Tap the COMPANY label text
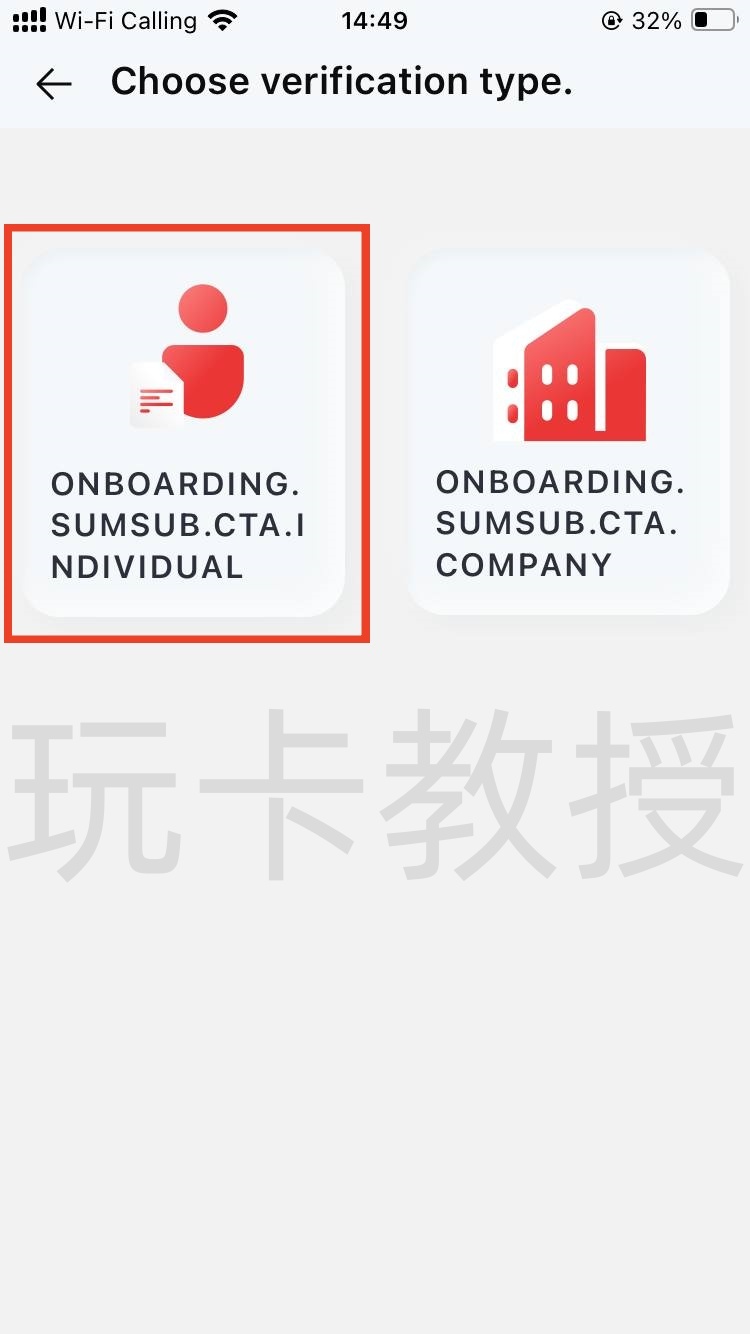Image resolution: width=750 pixels, height=1334 pixels. click(x=560, y=525)
